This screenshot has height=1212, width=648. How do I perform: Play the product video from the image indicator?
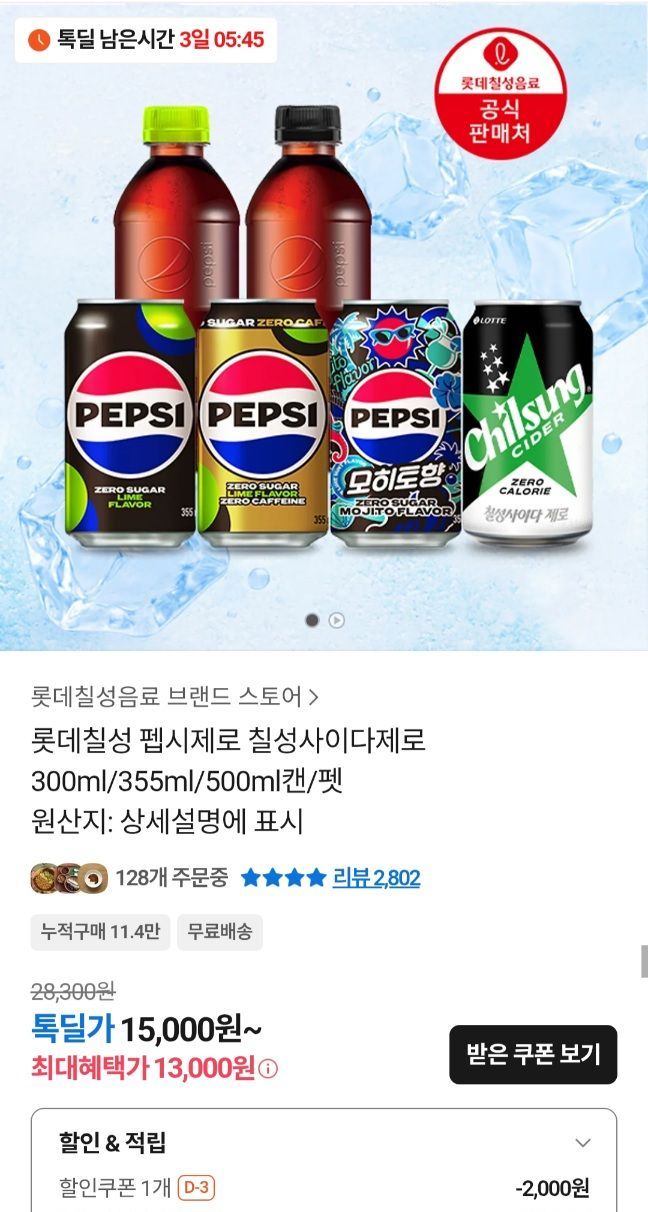337,620
